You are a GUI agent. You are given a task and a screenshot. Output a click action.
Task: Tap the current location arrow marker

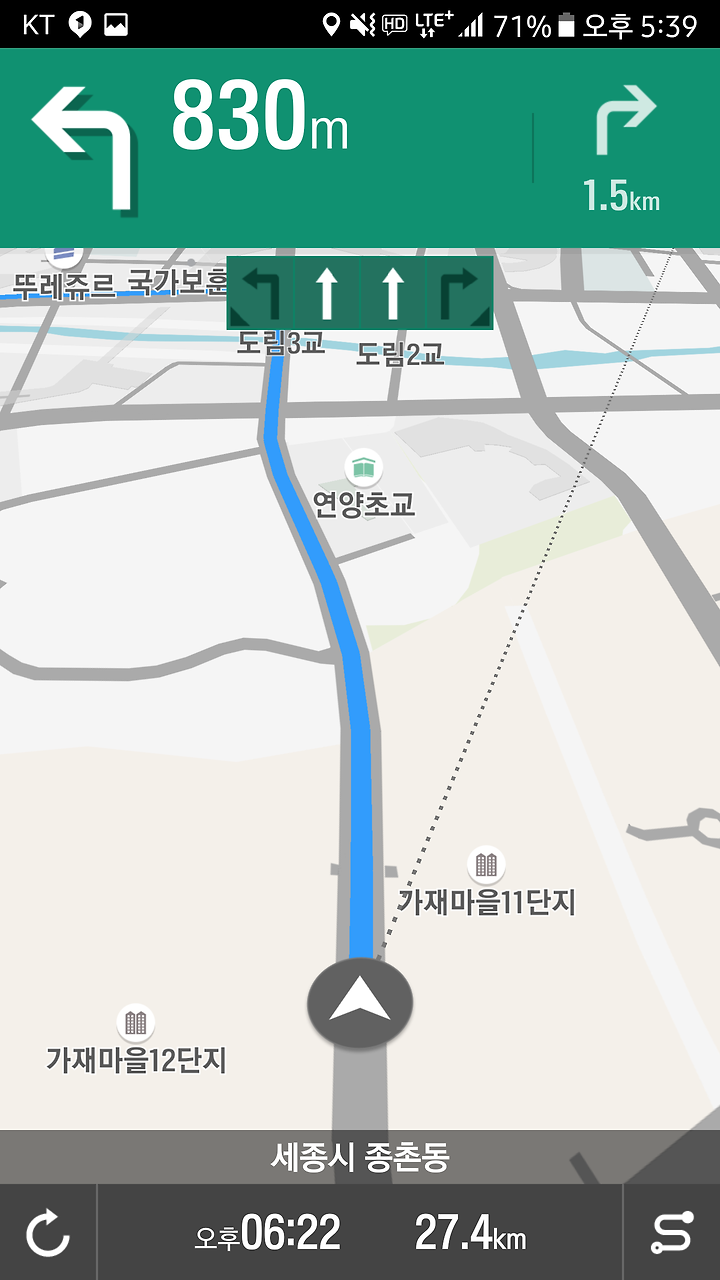coord(360,1003)
